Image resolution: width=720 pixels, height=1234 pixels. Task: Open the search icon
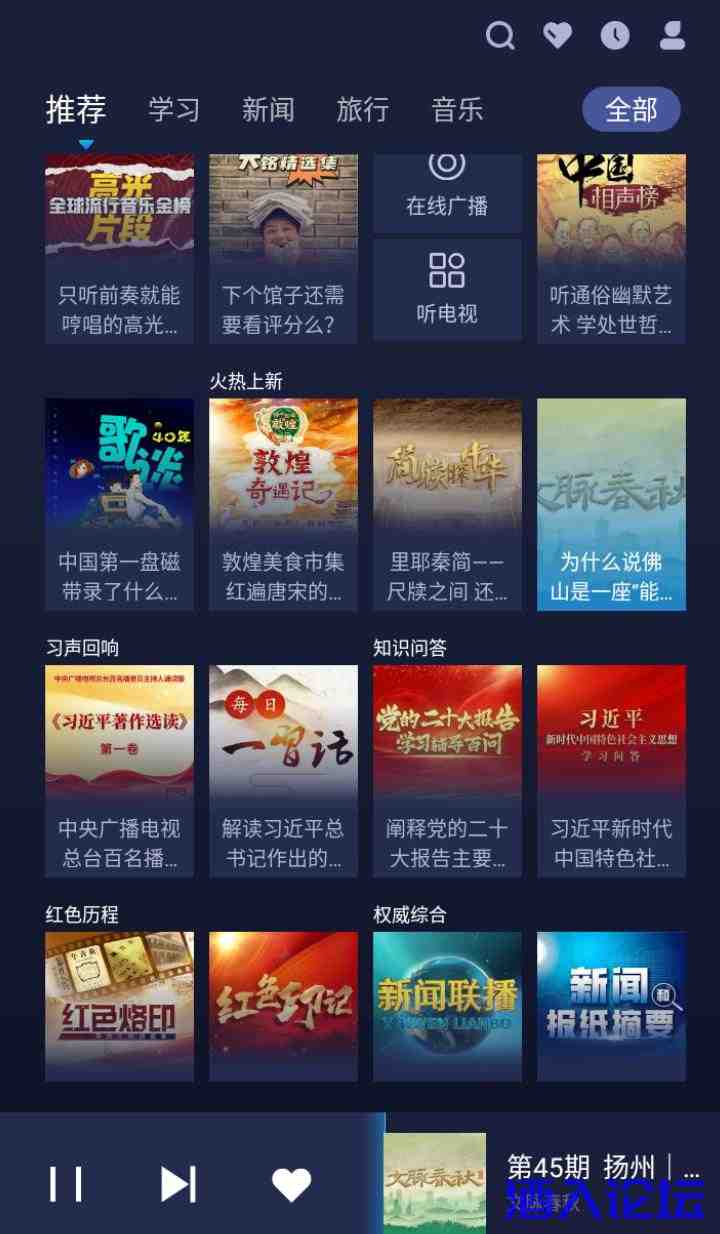500,36
